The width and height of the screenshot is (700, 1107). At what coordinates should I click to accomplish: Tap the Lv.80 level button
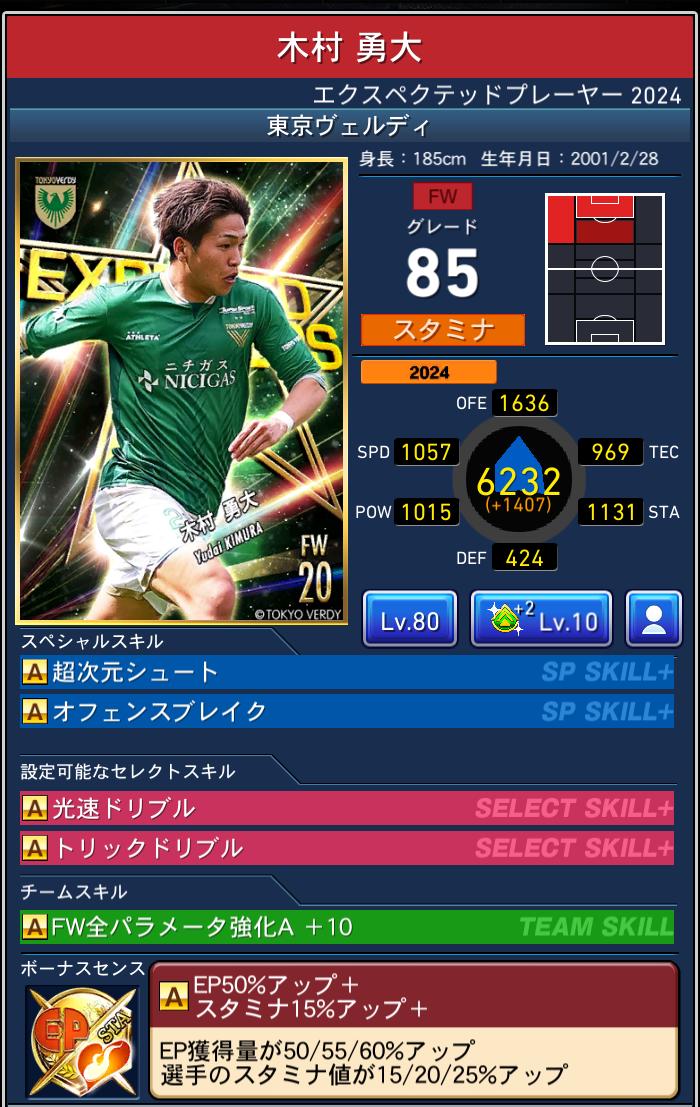(x=410, y=620)
